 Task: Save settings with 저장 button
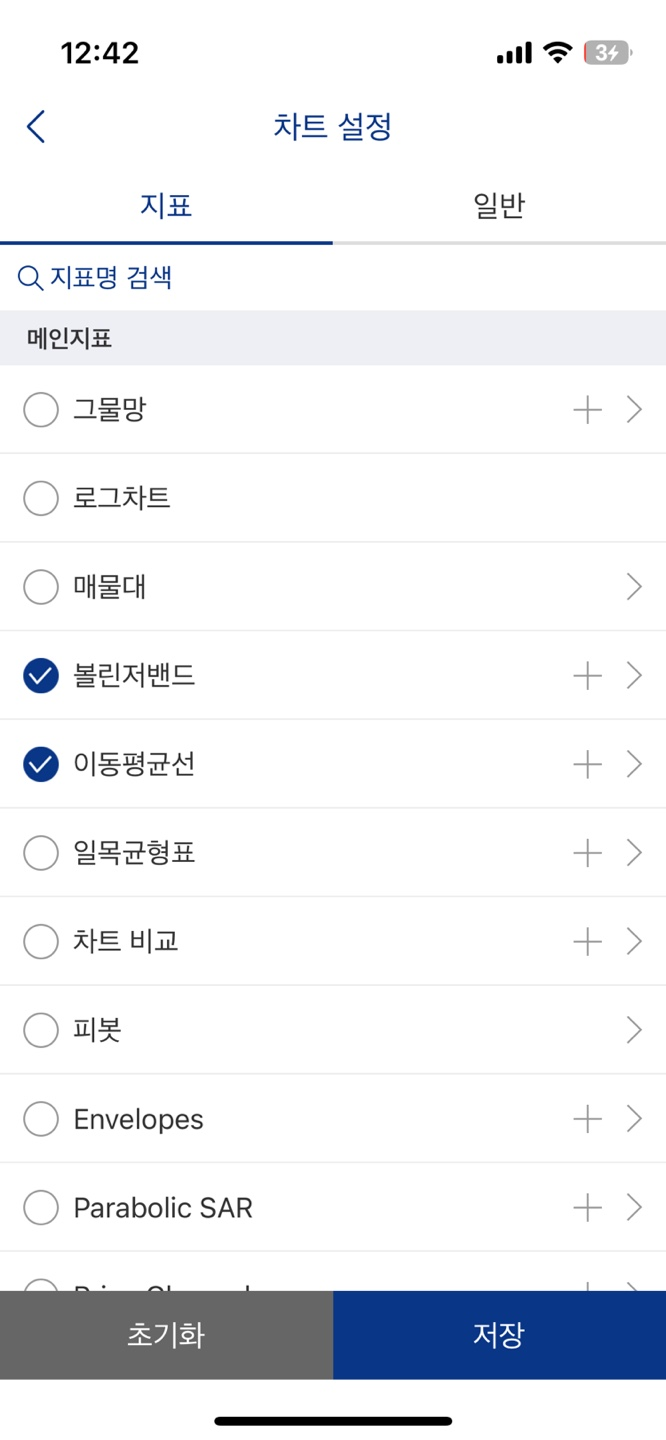(499, 1335)
